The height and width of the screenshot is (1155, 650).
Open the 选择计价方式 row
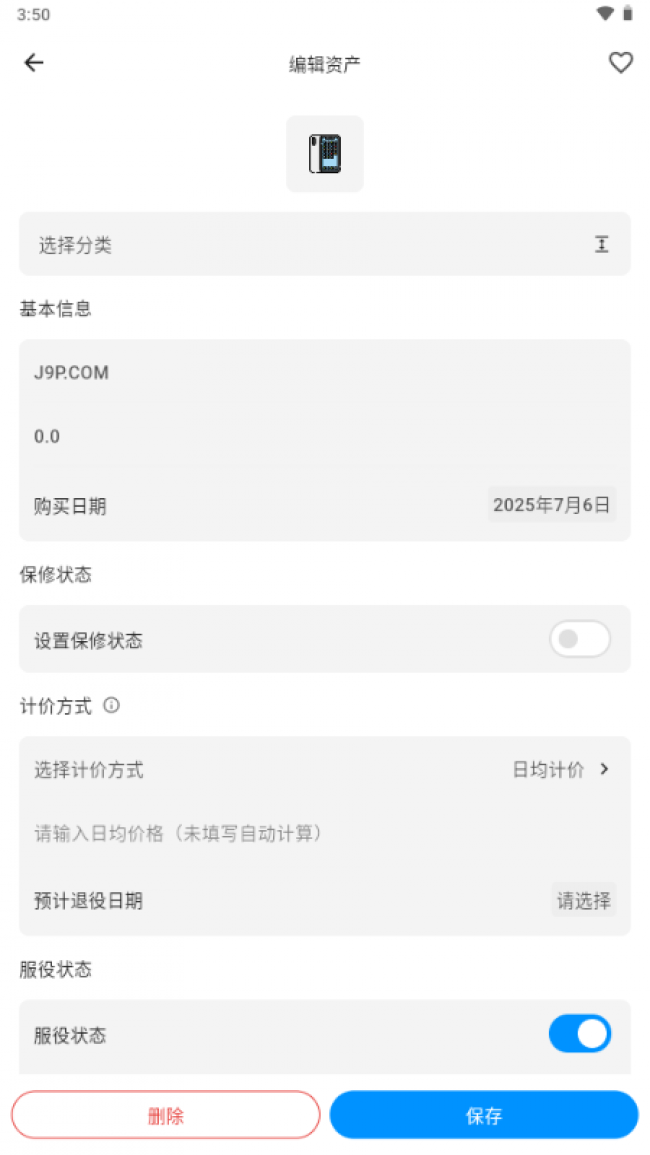pos(325,770)
